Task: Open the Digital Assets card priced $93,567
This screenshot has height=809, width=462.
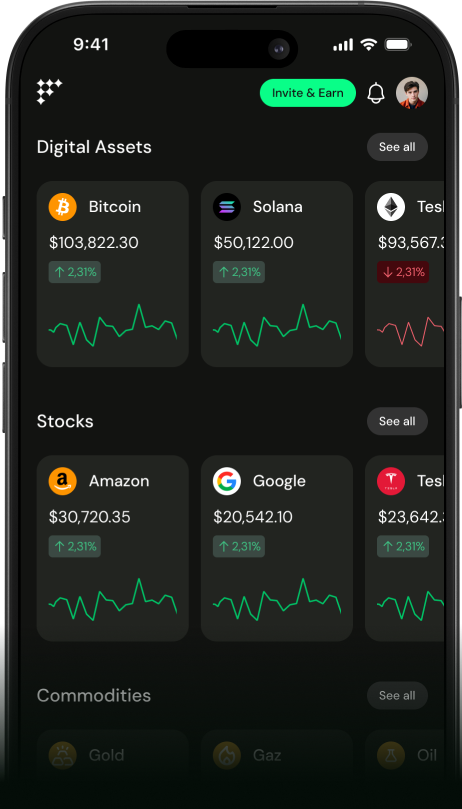Action: [405, 274]
